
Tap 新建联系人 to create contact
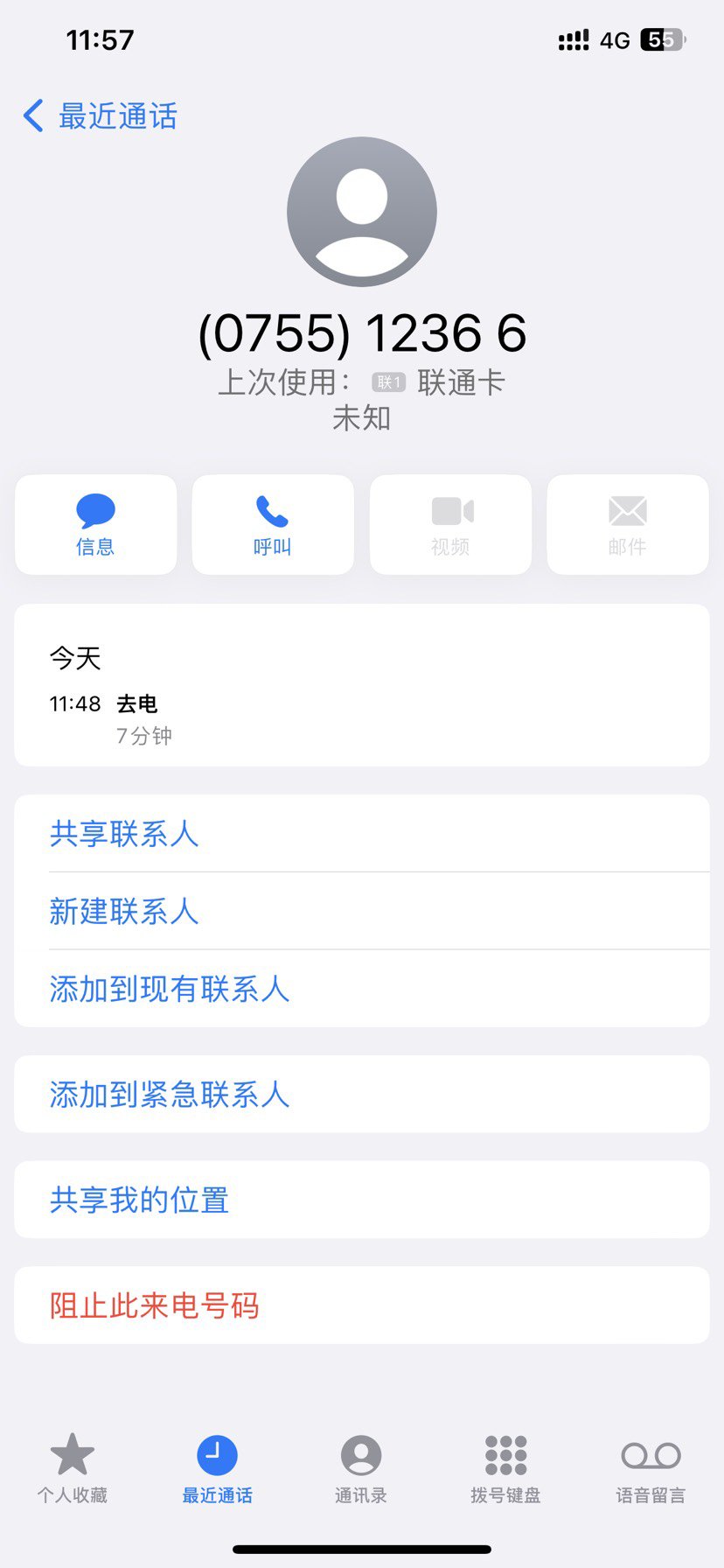(124, 912)
